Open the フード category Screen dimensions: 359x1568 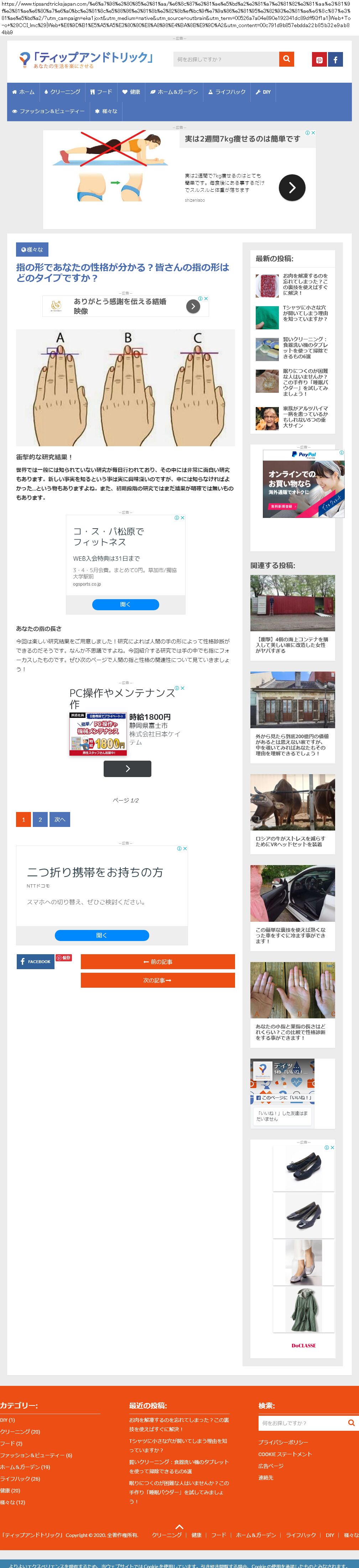(x=101, y=92)
